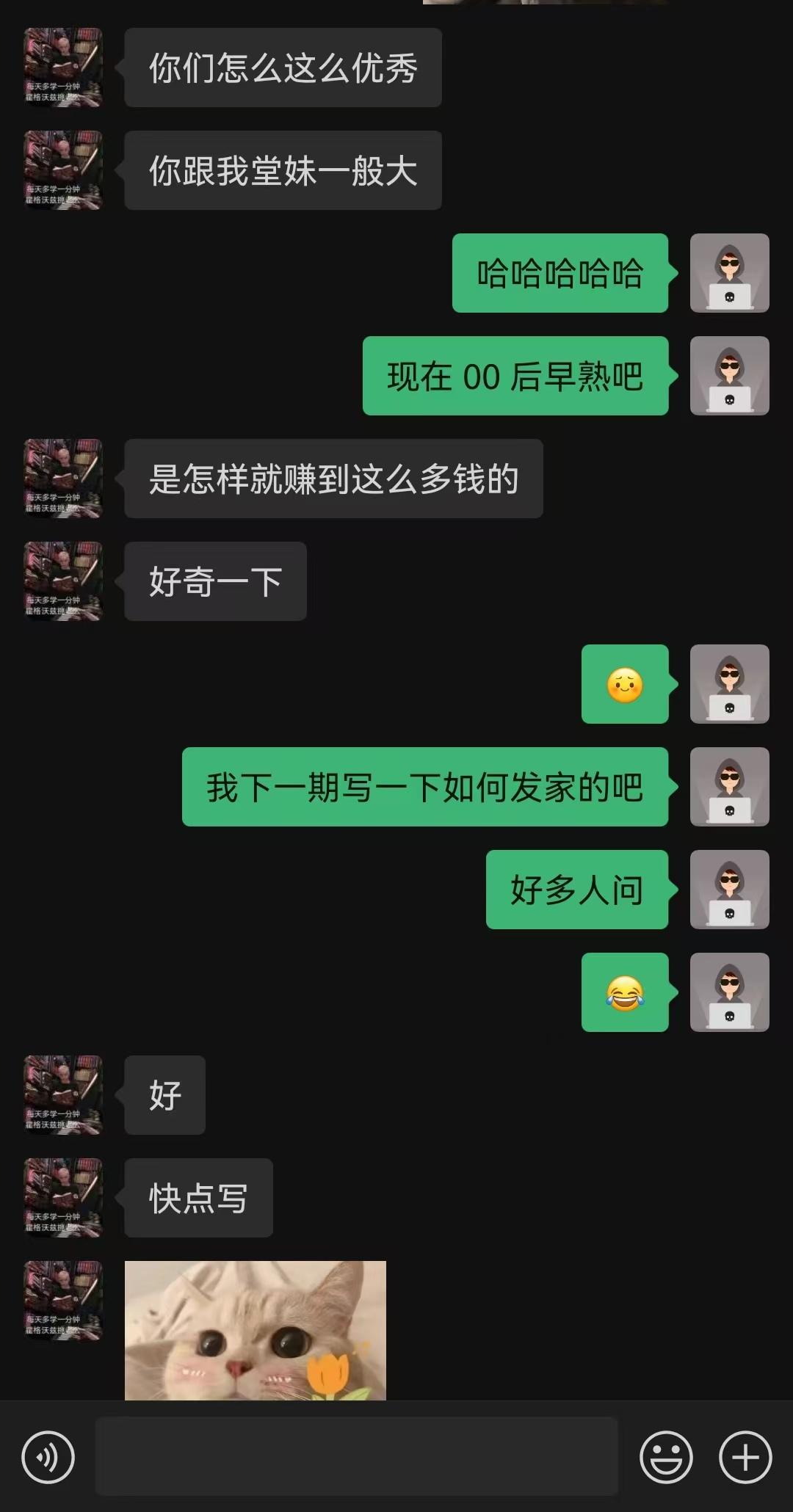Select the '哈哈哈哈哈' message bubble

click(x=560, y=272)
